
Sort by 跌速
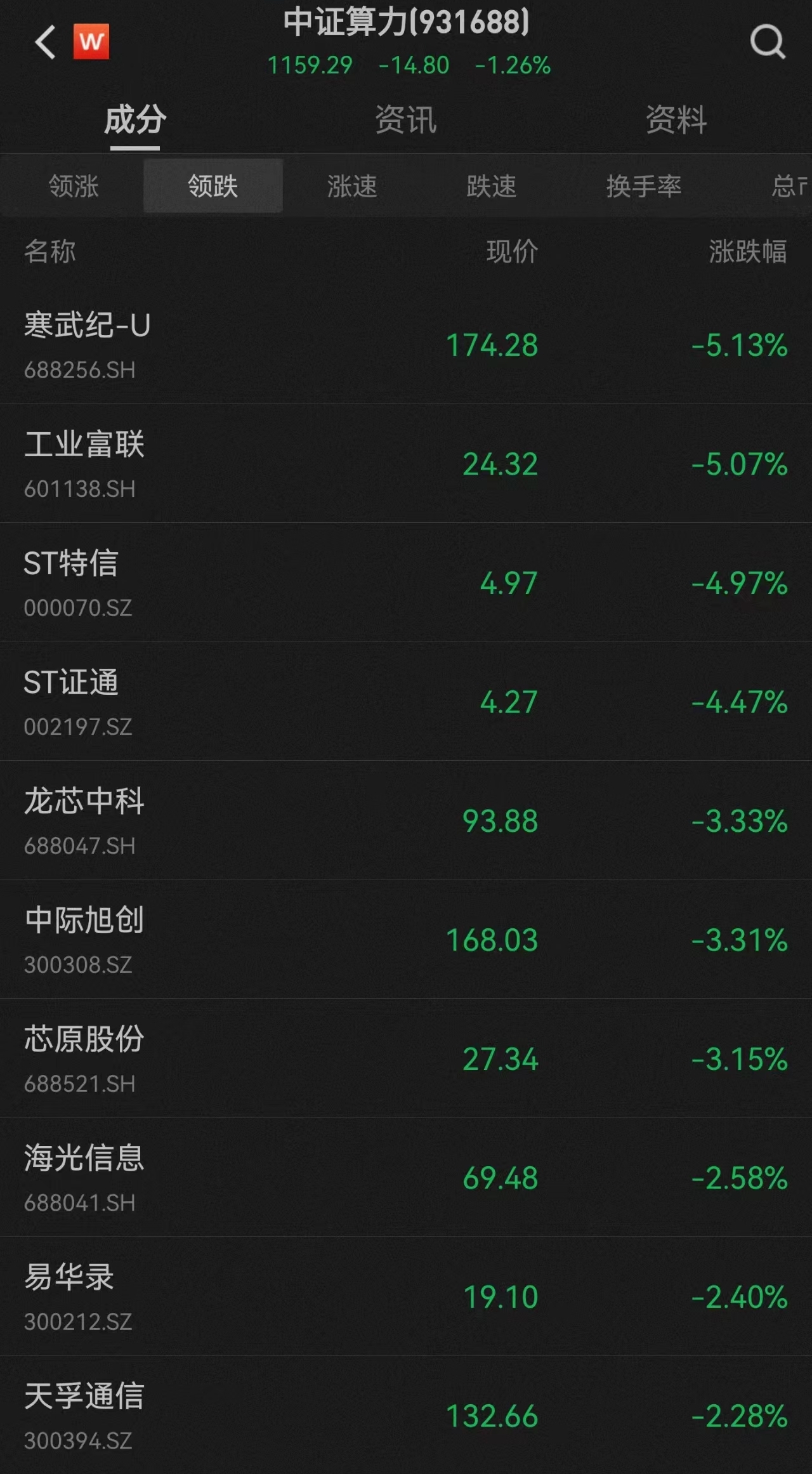tap(492, 186)
